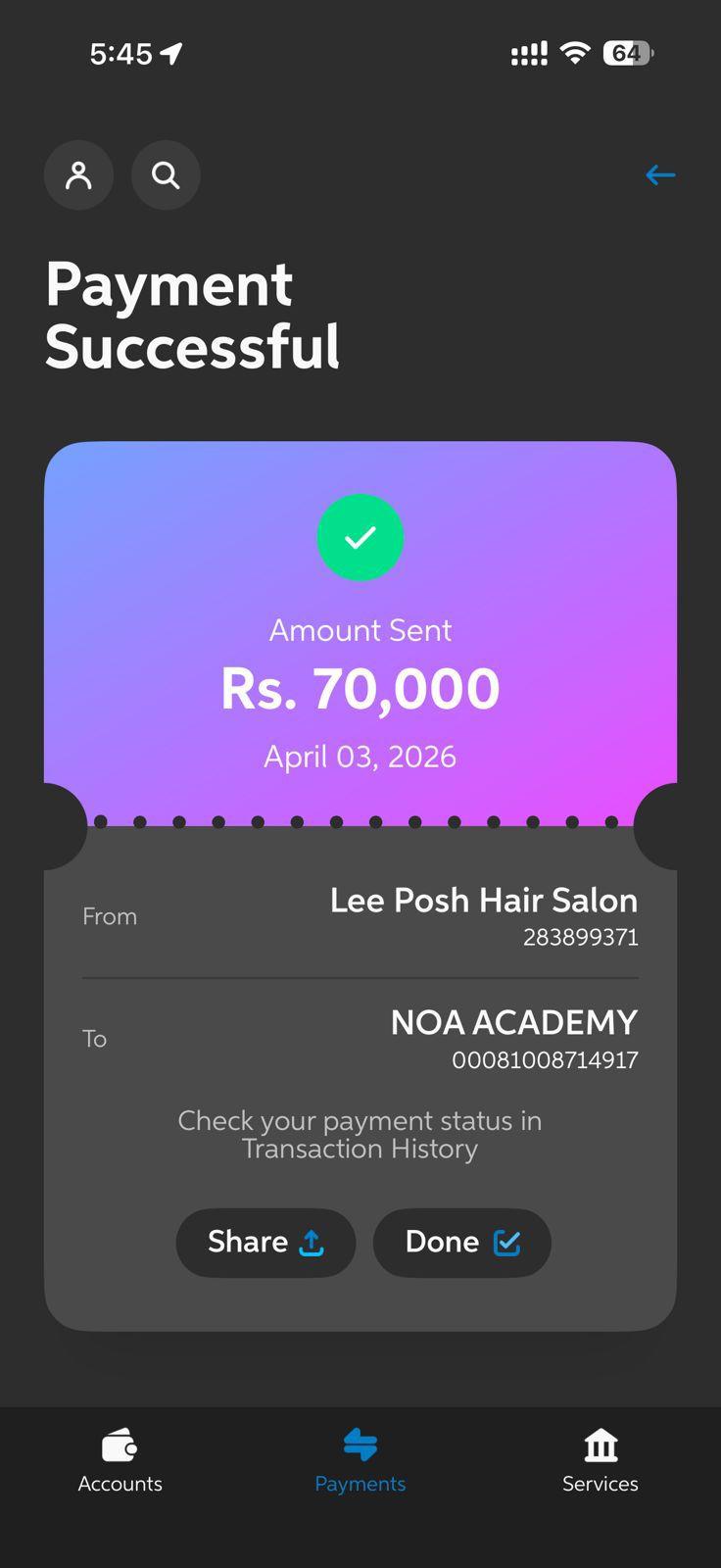Image resolution: width=721 pixels, height=1568 pixels.
Task: Share the payment receipt
Action: coord(265,1243)
